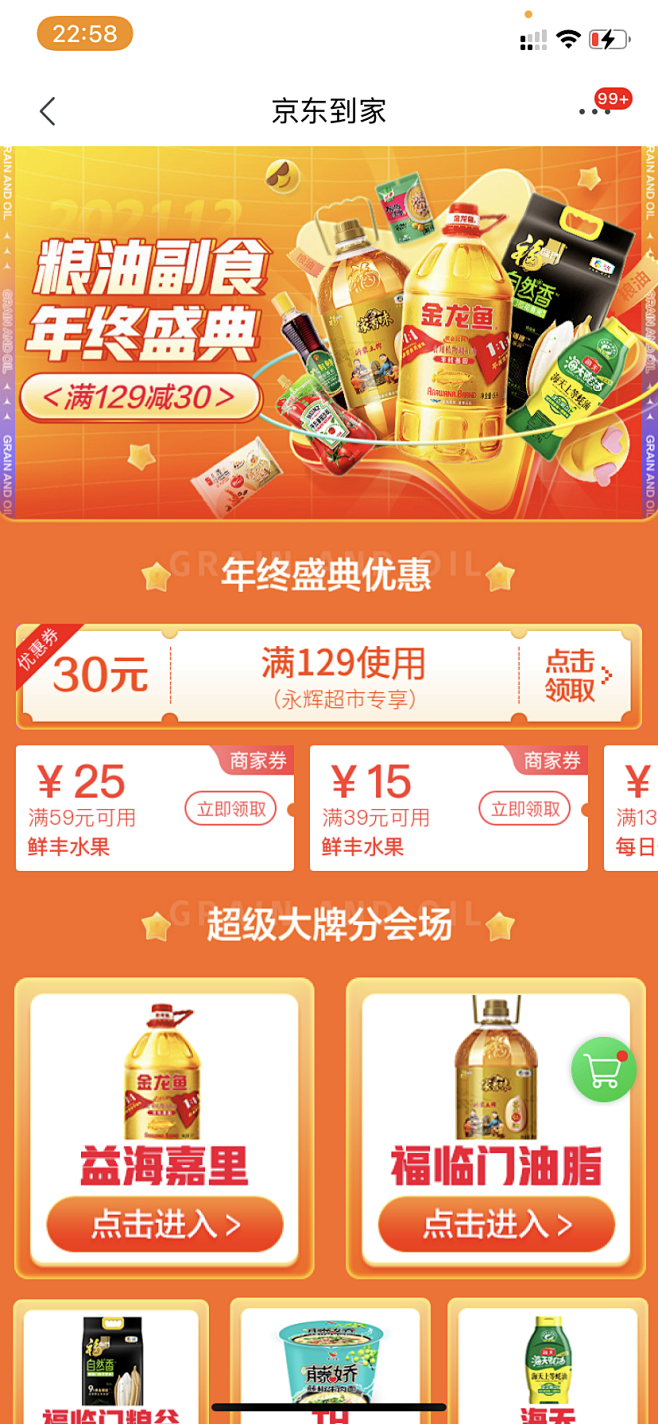
Task: Open the three-dot overflow menu
Action: [x=594, y=111]
